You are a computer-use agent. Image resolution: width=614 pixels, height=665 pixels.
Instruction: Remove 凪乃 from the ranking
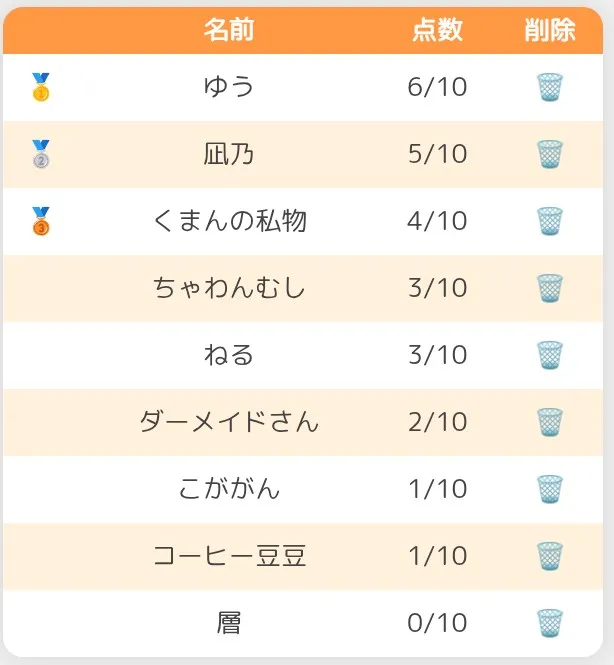[550, 154]
